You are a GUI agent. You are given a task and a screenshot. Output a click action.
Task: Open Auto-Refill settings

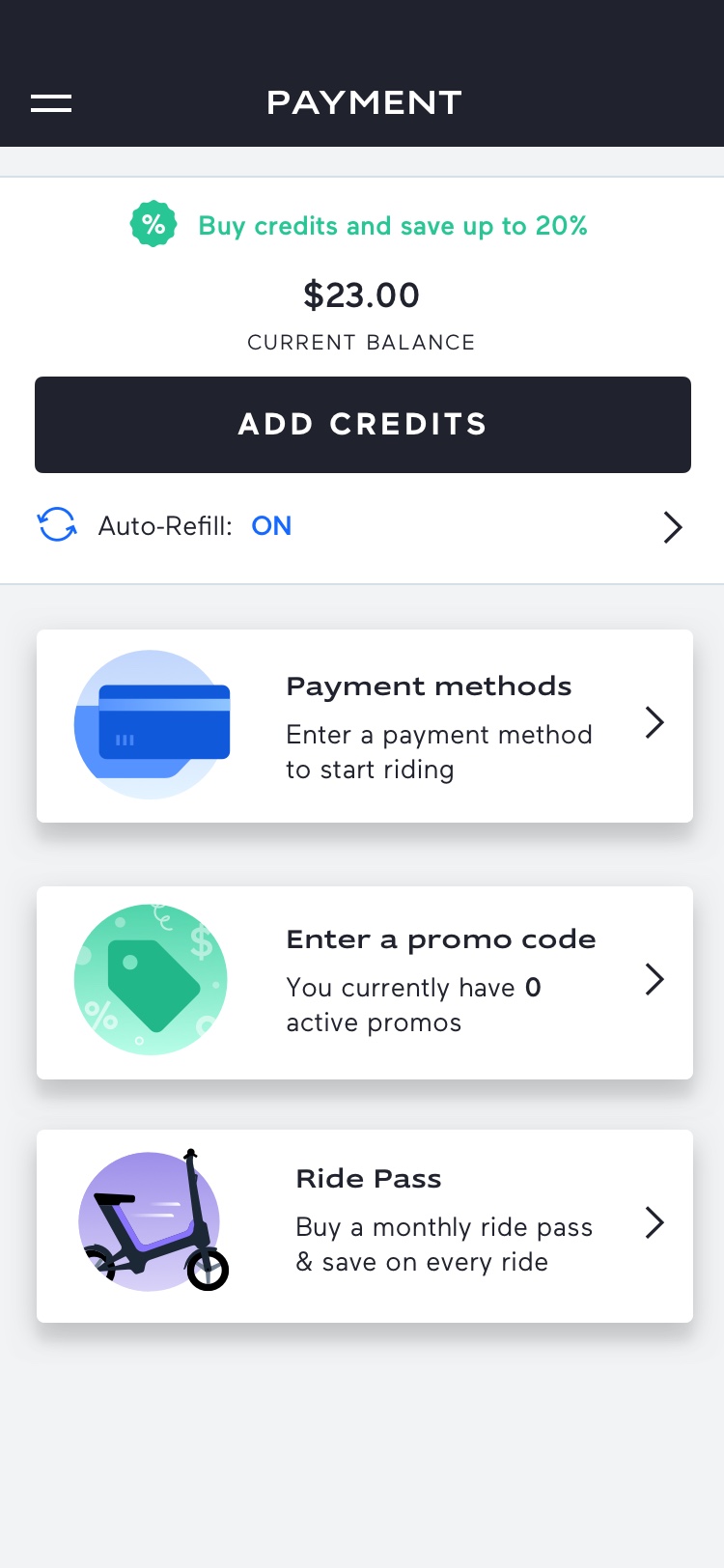tap(361, 527)
